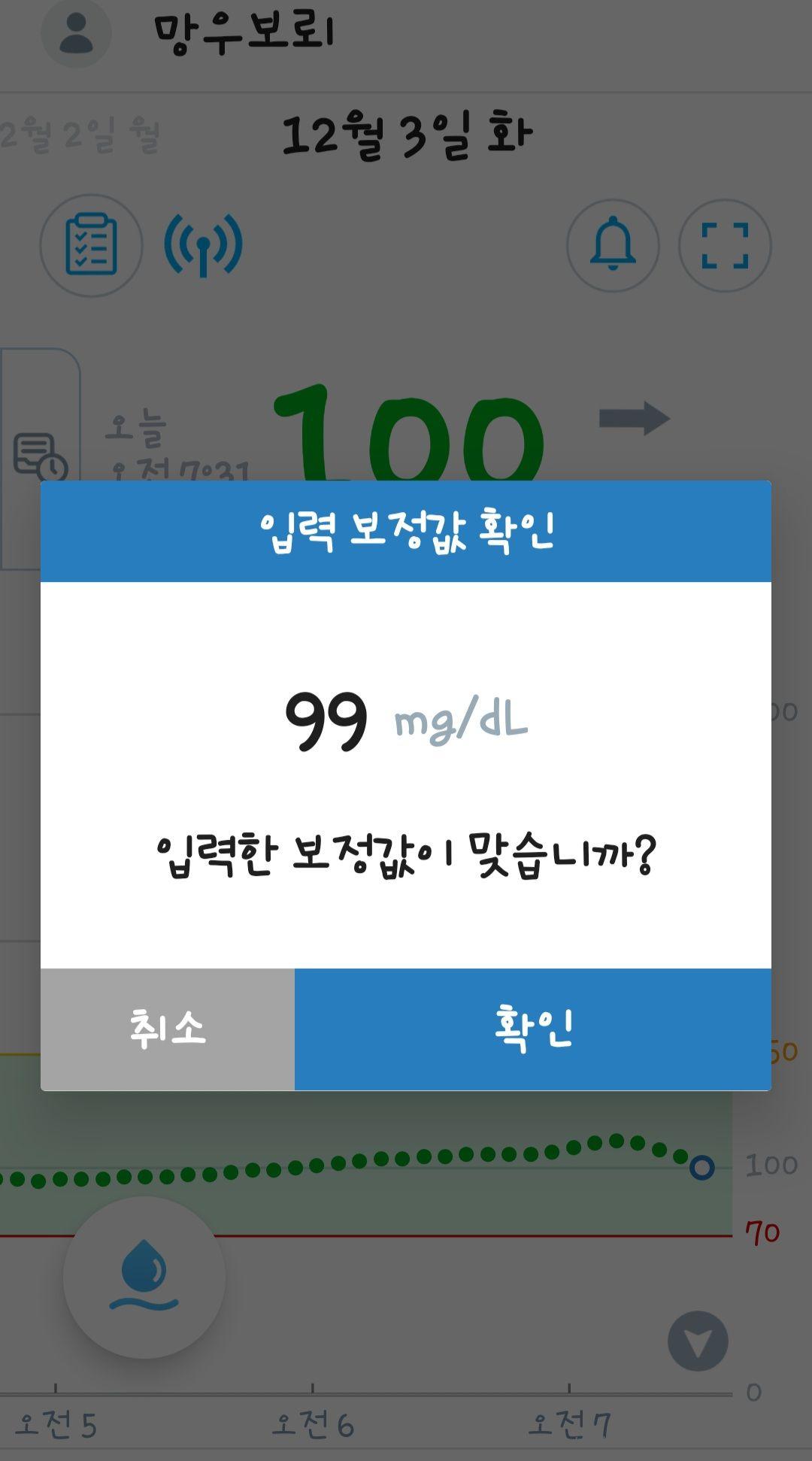Confirm the calibration value with 확인
Image resolution: width=812 pixels, height=1461 pixels.
click(532, 1029)
